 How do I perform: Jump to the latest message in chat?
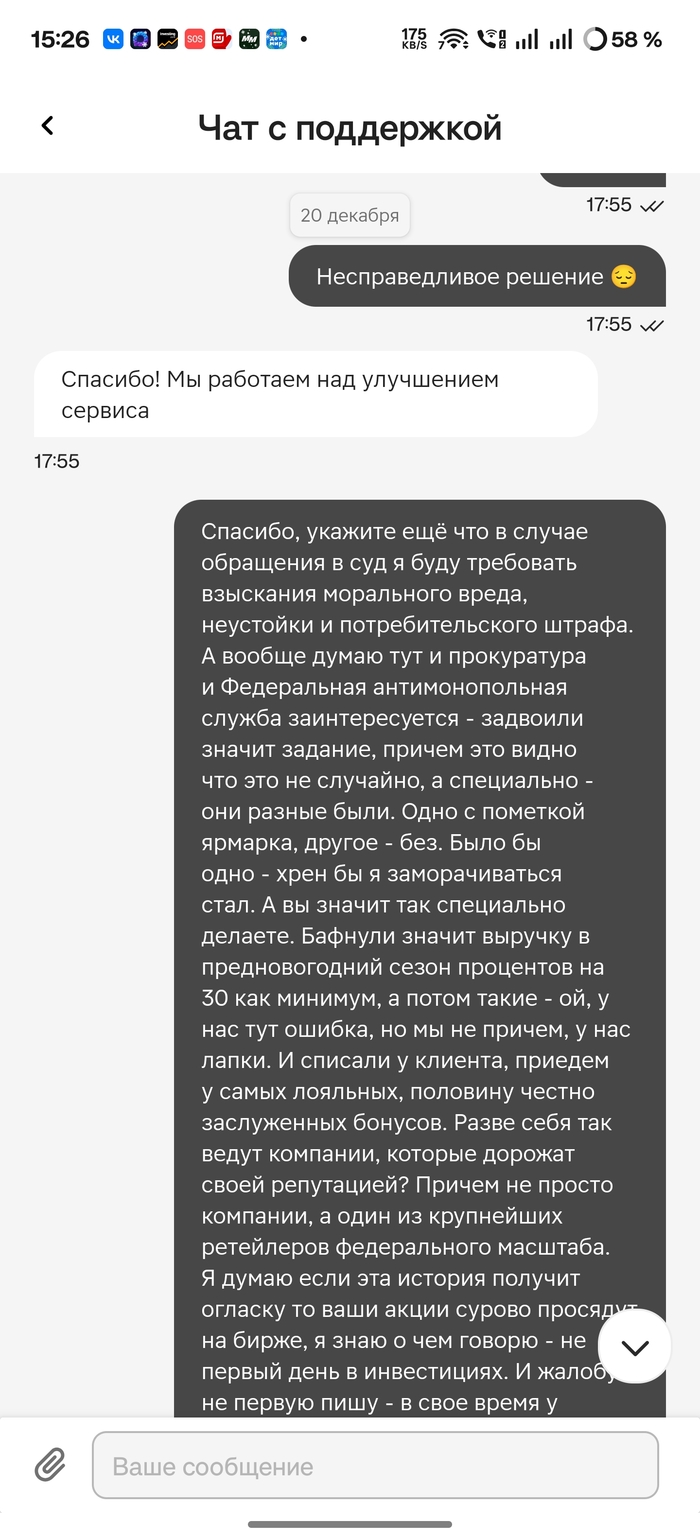point(634,1346)
